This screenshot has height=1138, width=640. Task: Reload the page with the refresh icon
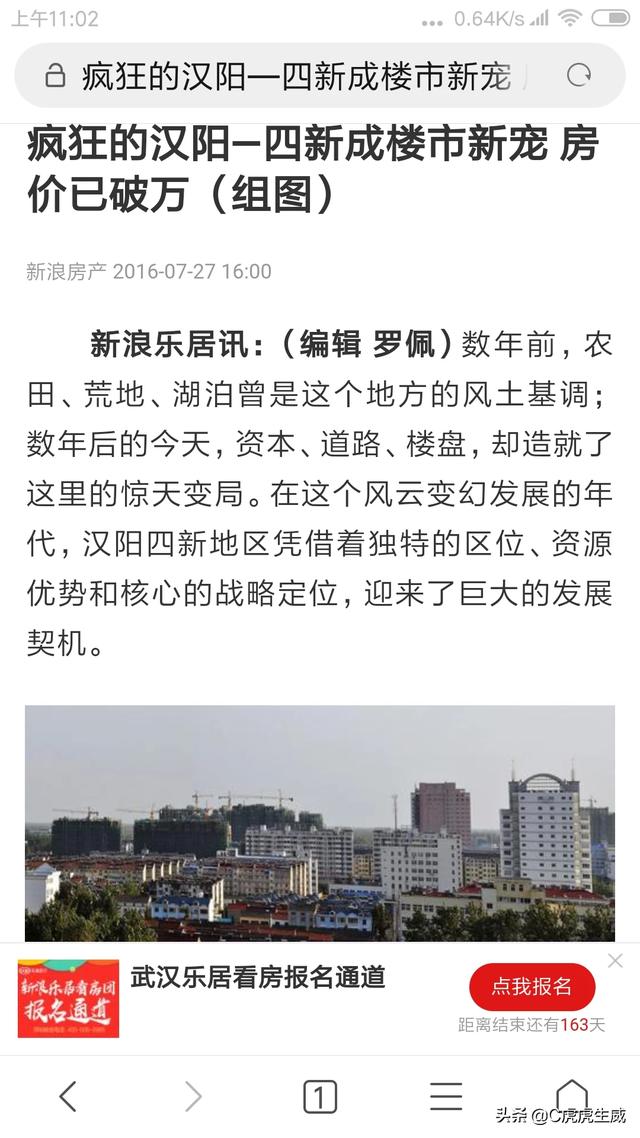point(578,75)
